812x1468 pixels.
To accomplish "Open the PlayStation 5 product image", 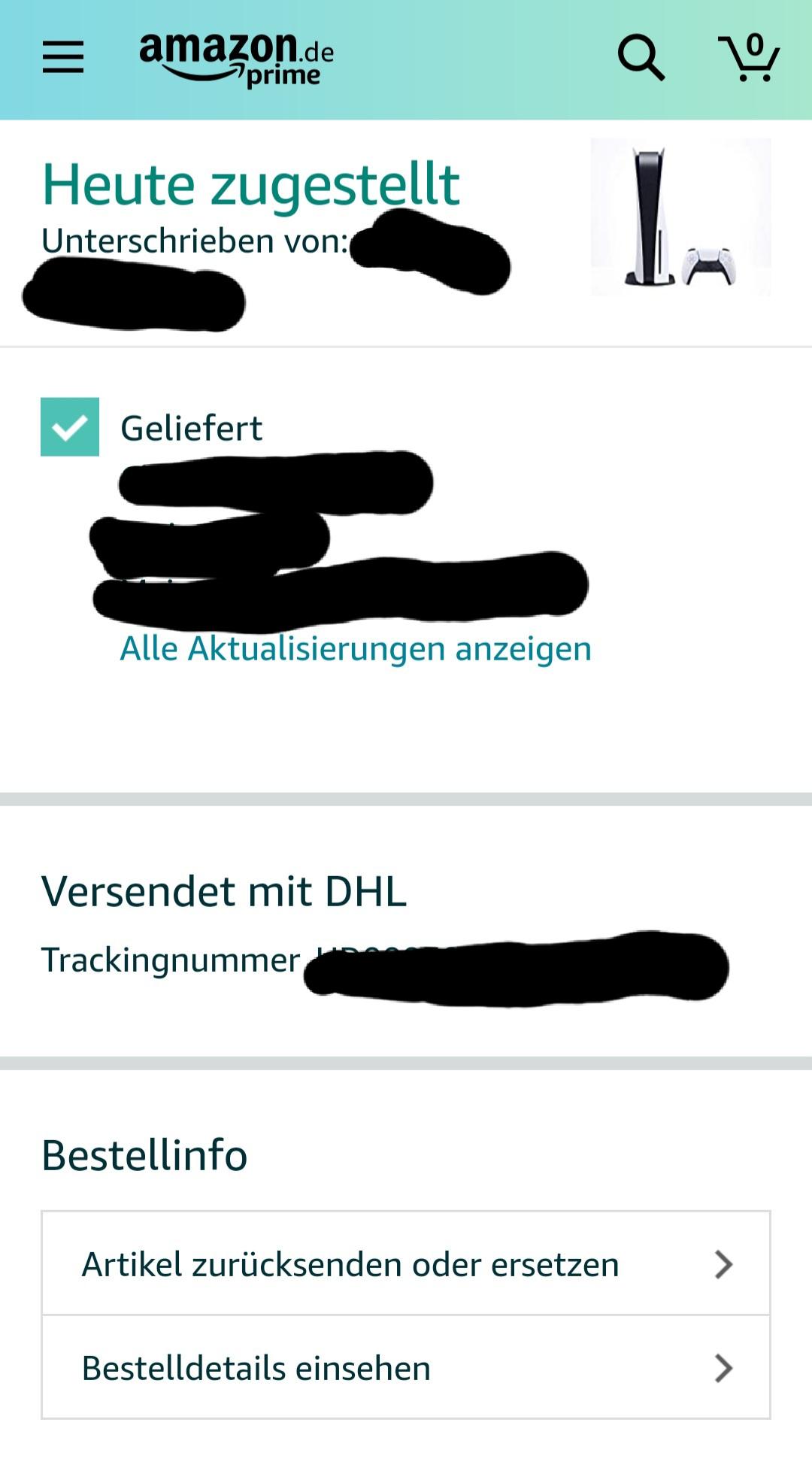I will pyautogui.click(x=680, y=217).
